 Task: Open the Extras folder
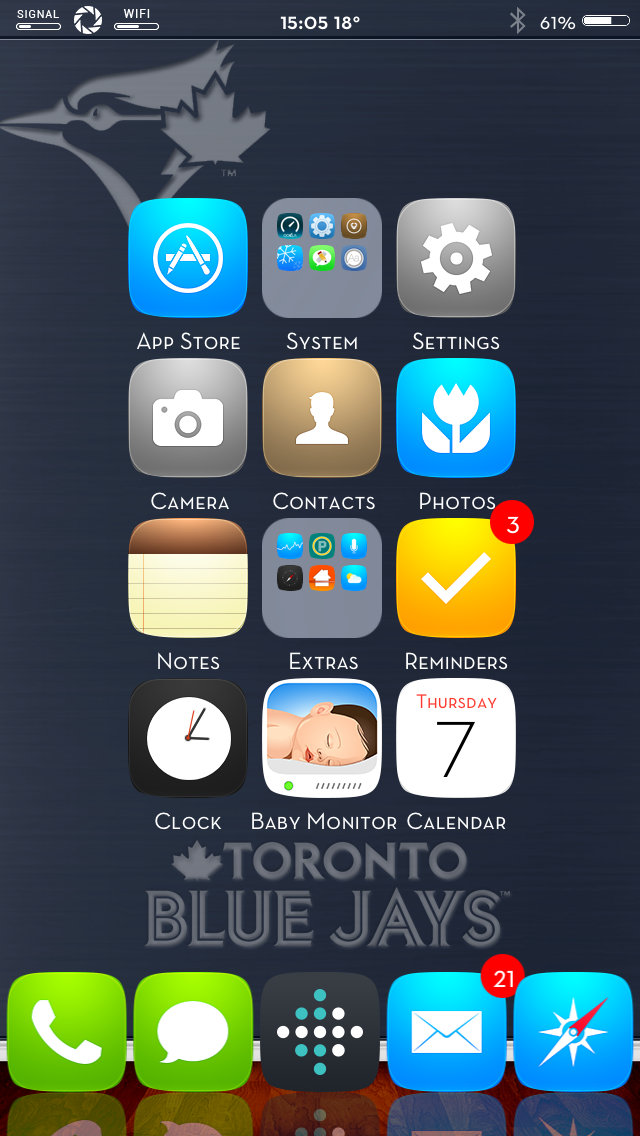click(x=322, y=578)
